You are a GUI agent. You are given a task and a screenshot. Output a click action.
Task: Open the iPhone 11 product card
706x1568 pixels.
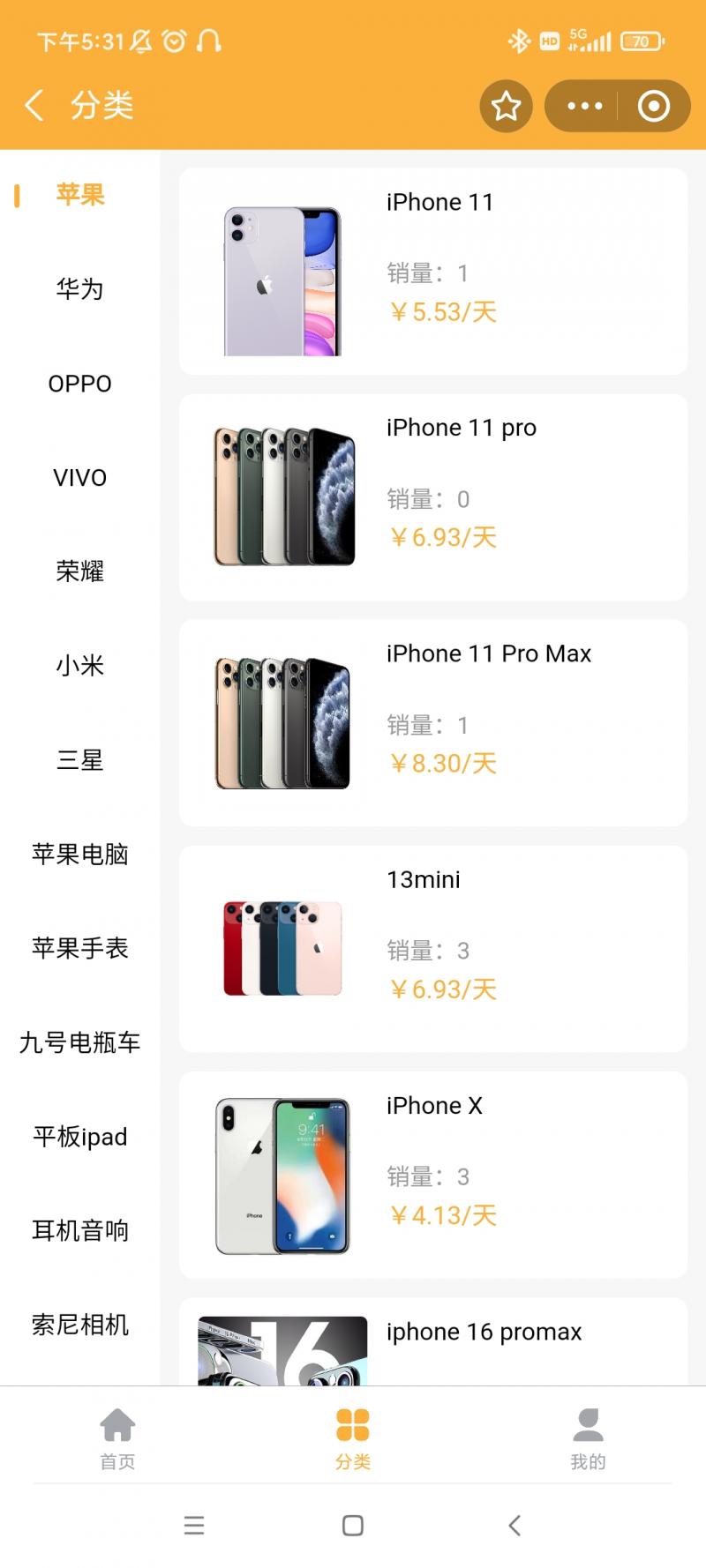coord(432,272)
